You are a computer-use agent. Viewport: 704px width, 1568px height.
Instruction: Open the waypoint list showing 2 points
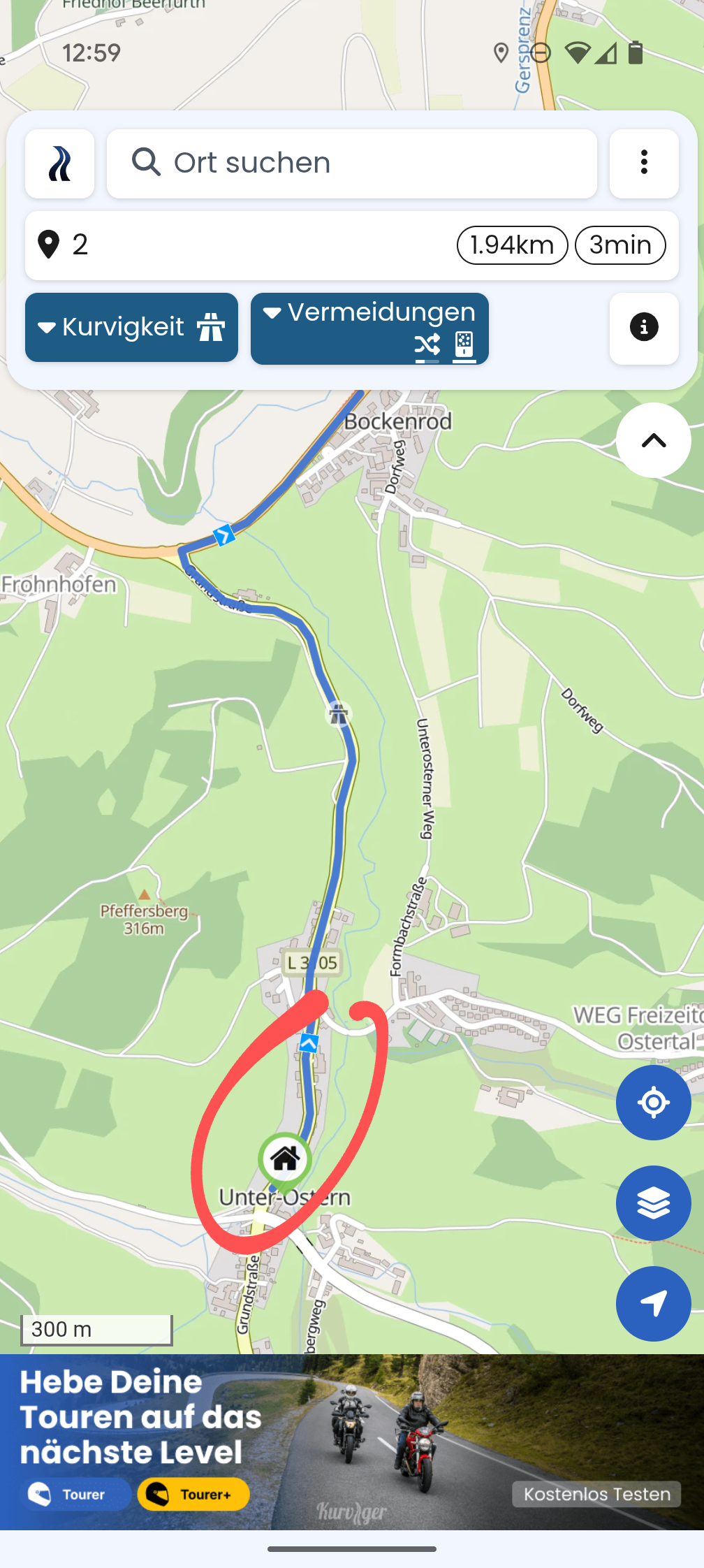[351, 245]
